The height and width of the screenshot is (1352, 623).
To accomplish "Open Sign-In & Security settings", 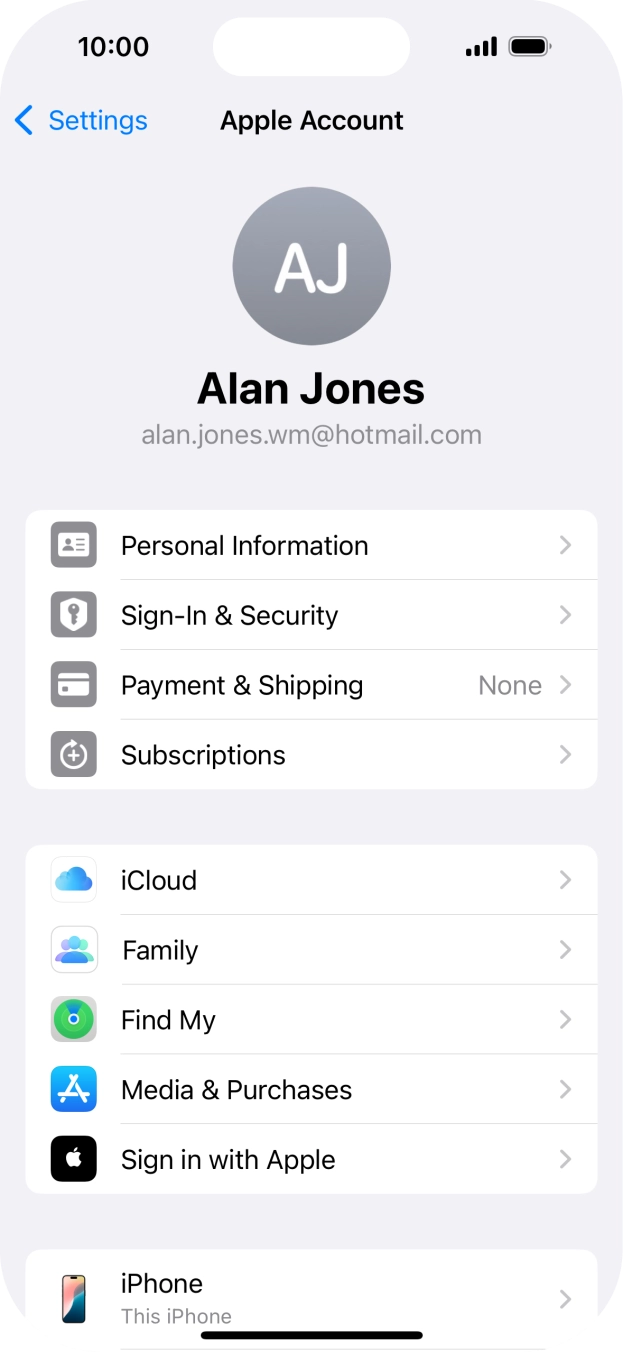I will point(311,615).
